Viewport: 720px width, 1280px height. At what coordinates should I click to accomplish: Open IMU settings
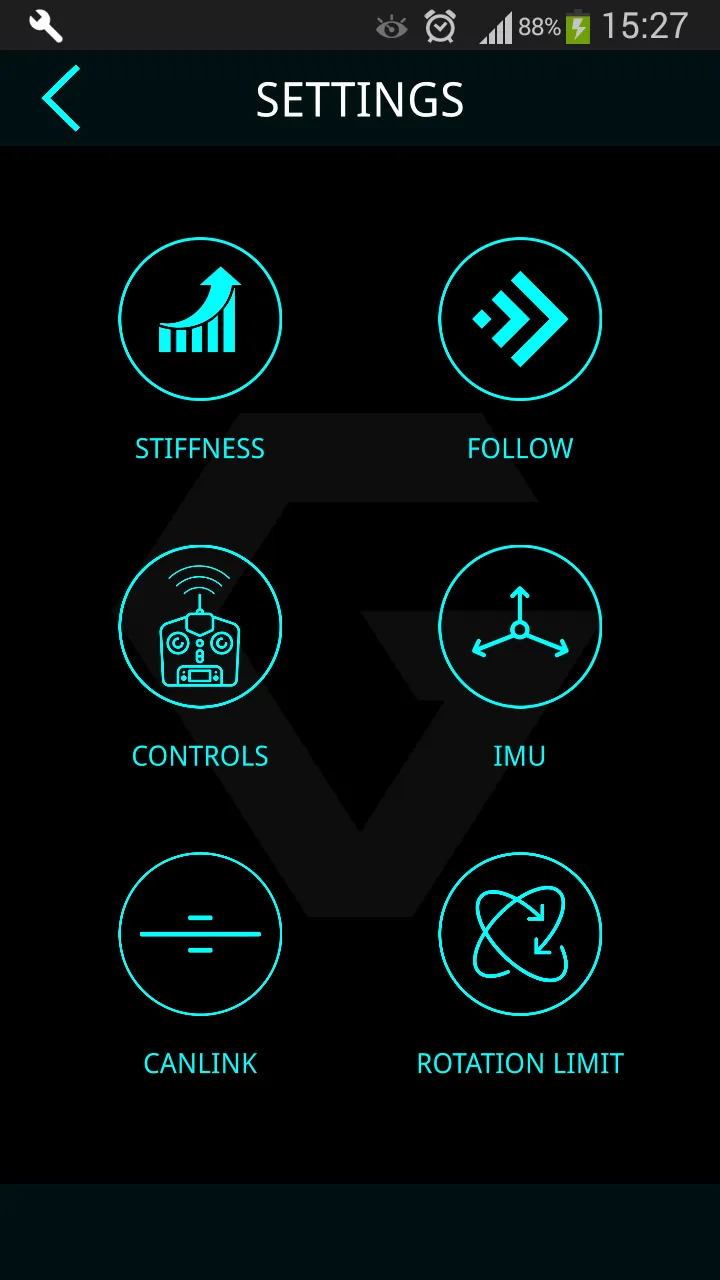520,627
